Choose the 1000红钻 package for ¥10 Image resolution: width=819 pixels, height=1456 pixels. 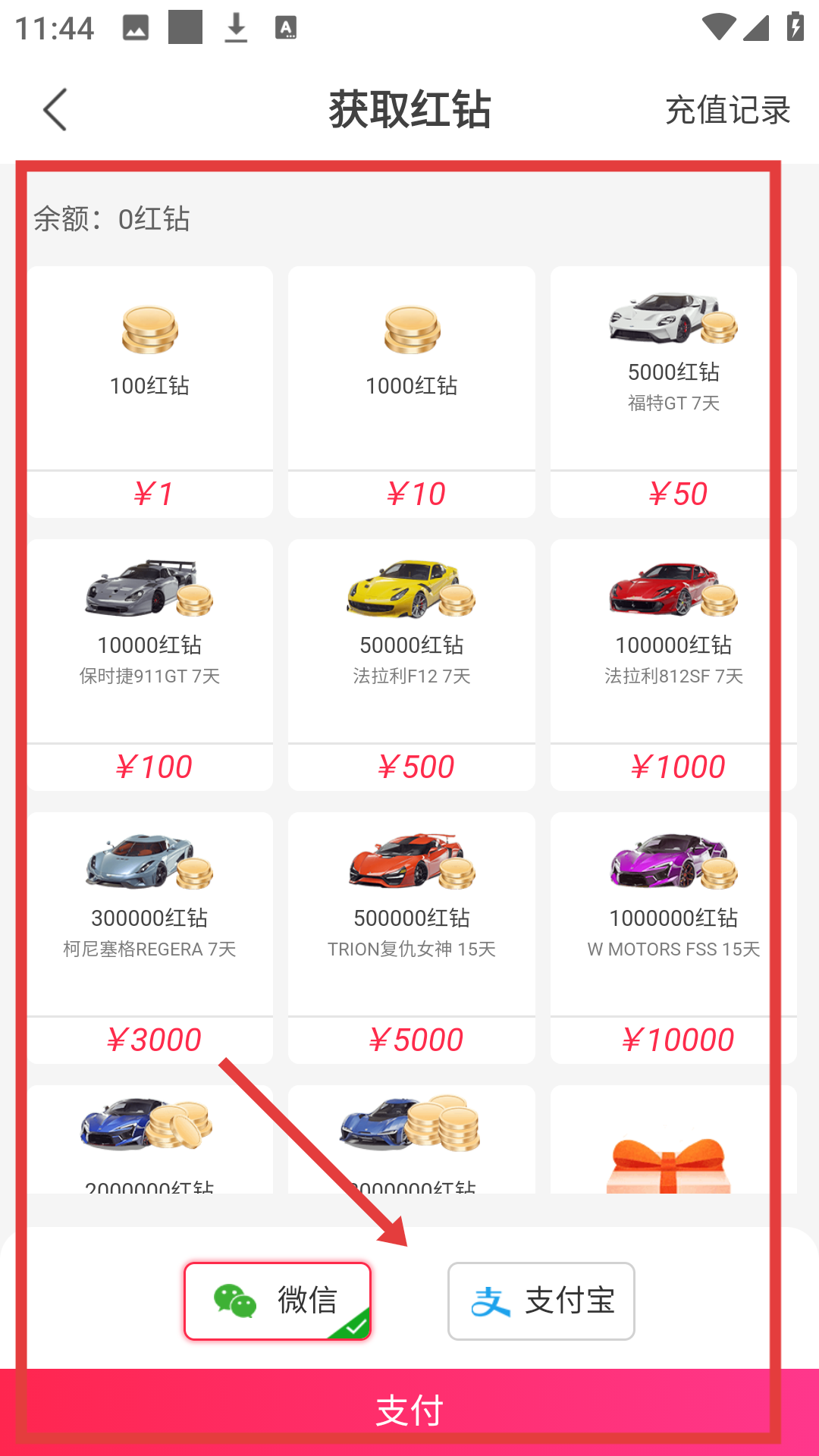(x=412, y=391)
